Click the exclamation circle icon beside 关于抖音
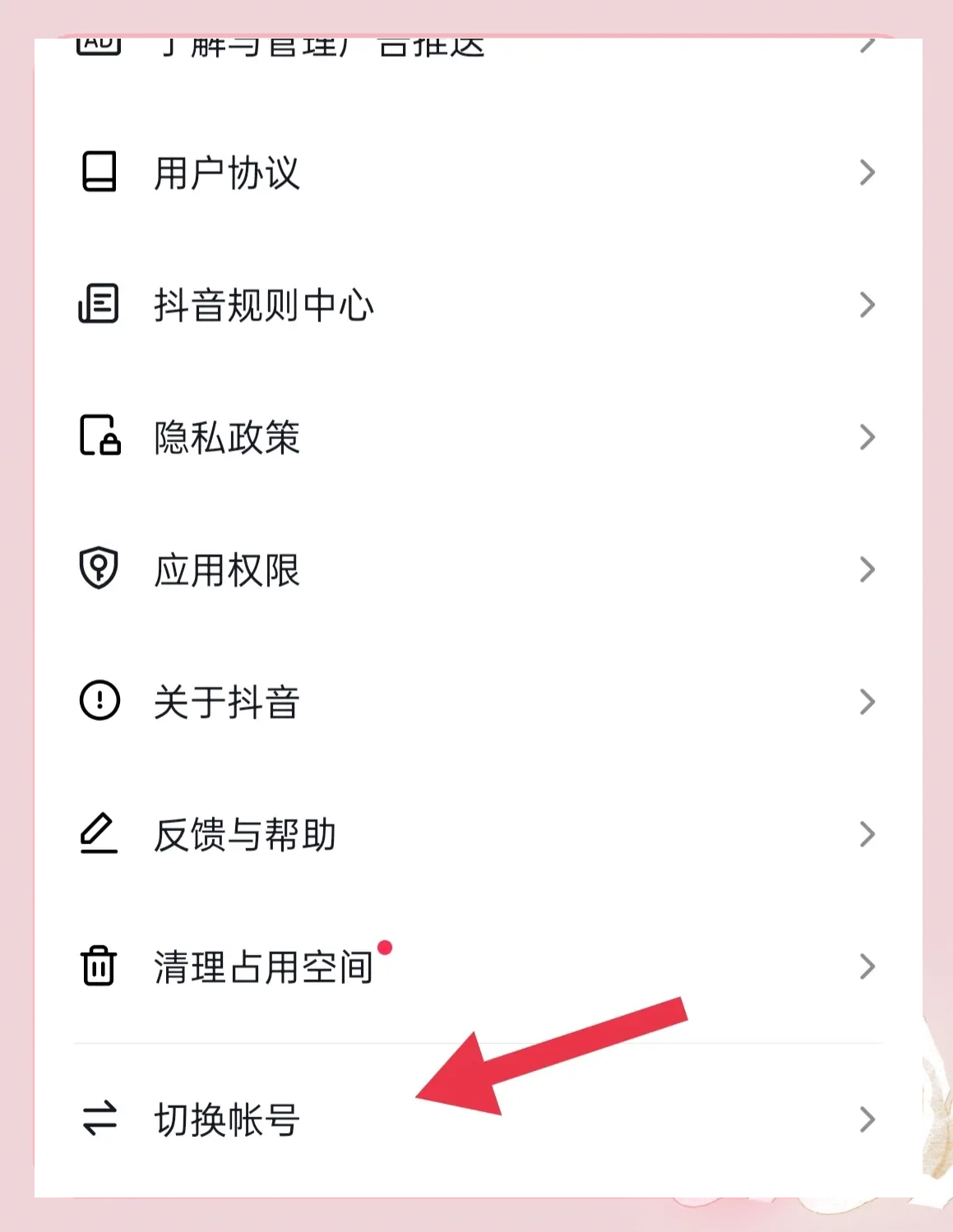Image resolution: width=953 pixels, height=1232 pixels. tap(98, 701)
